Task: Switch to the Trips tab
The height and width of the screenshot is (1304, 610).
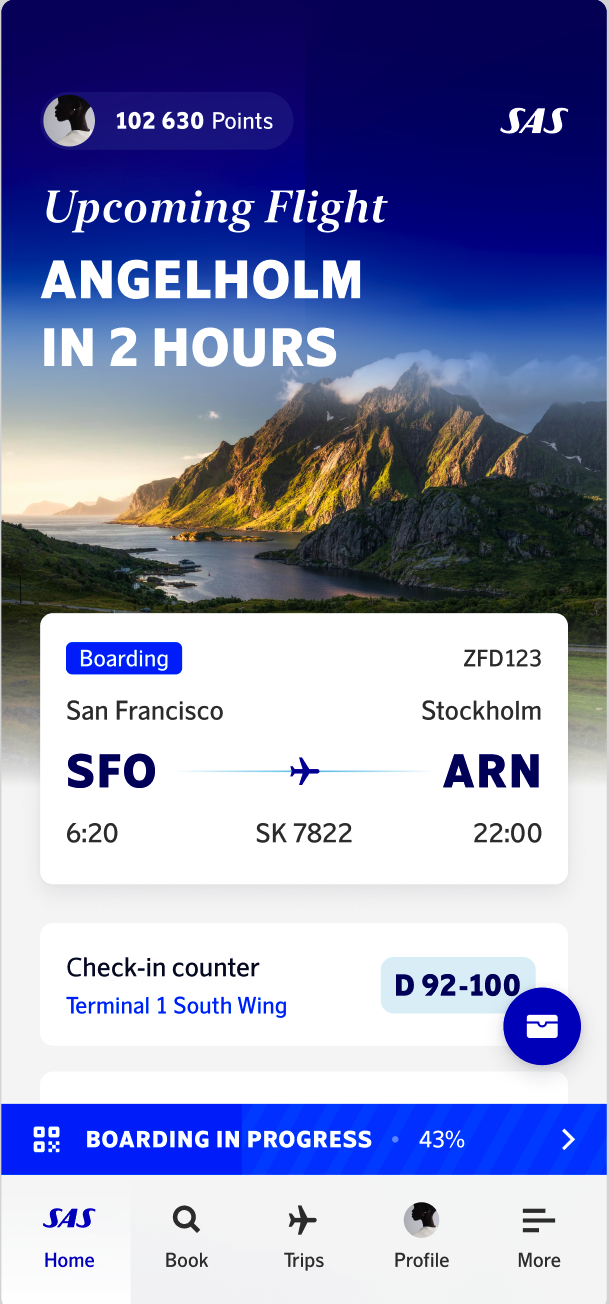Action: point(303,1238)
